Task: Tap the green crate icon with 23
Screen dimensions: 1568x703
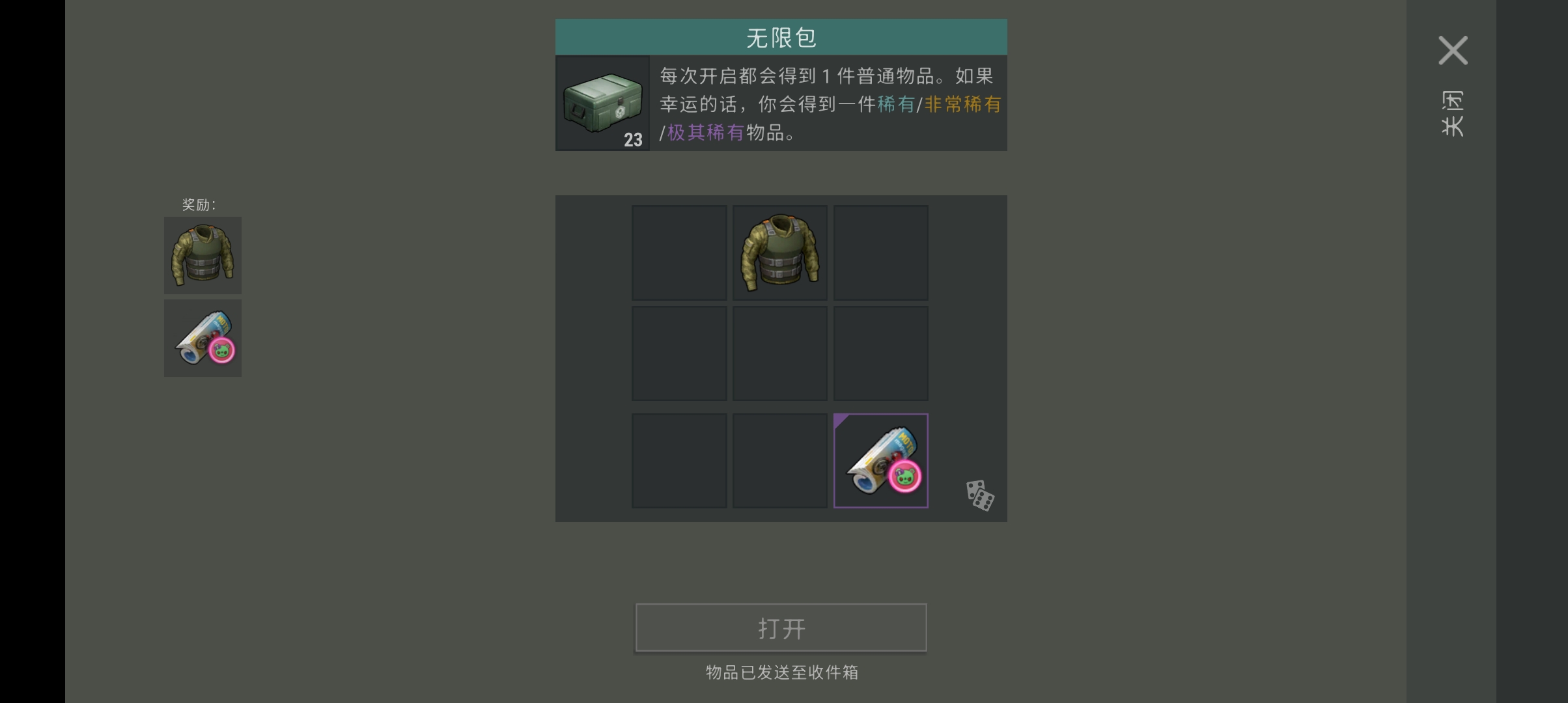Action: pos(602,103)
